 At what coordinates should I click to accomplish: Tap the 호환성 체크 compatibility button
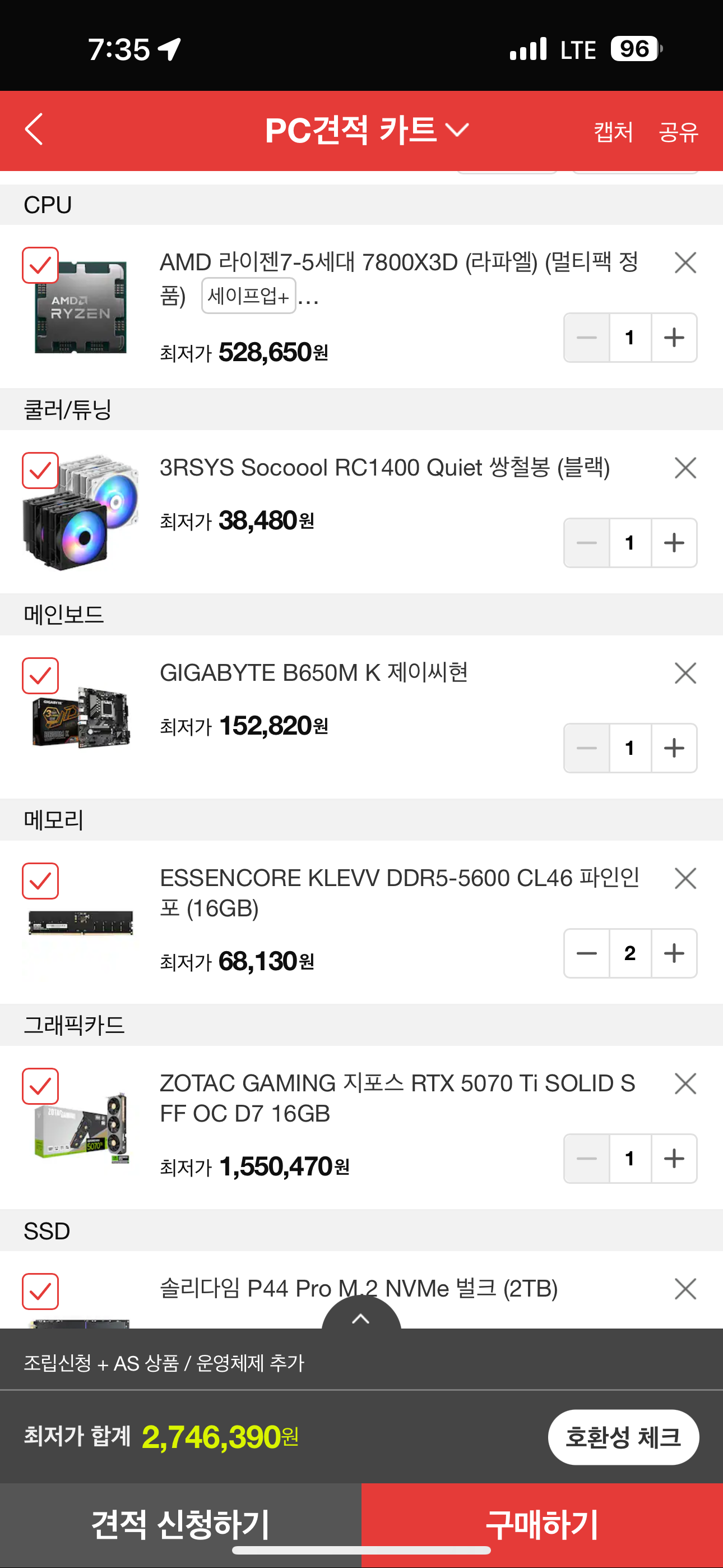click(624, 1437)
